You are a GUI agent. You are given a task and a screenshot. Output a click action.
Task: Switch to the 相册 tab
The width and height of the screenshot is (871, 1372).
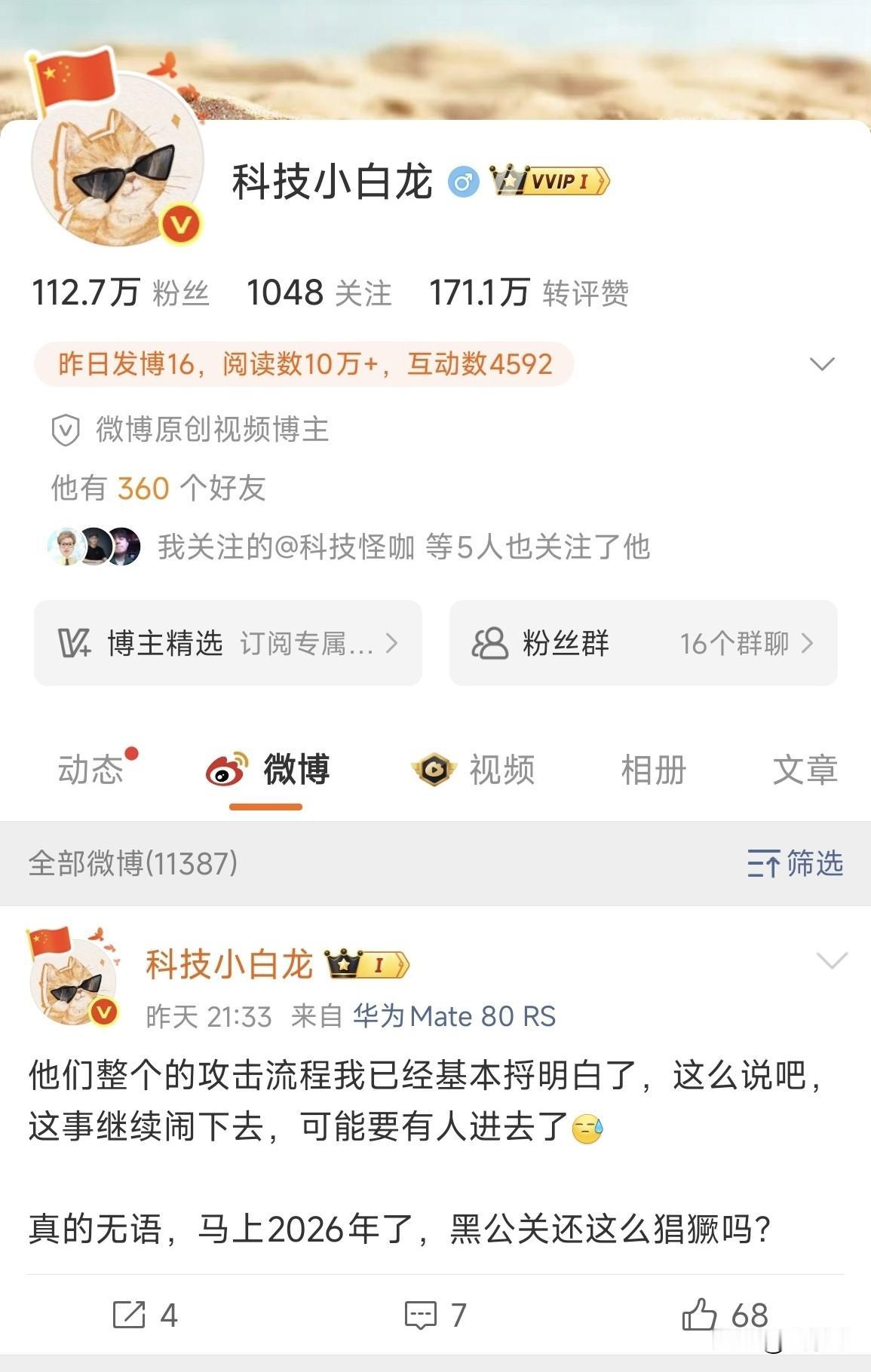[653, 770]
